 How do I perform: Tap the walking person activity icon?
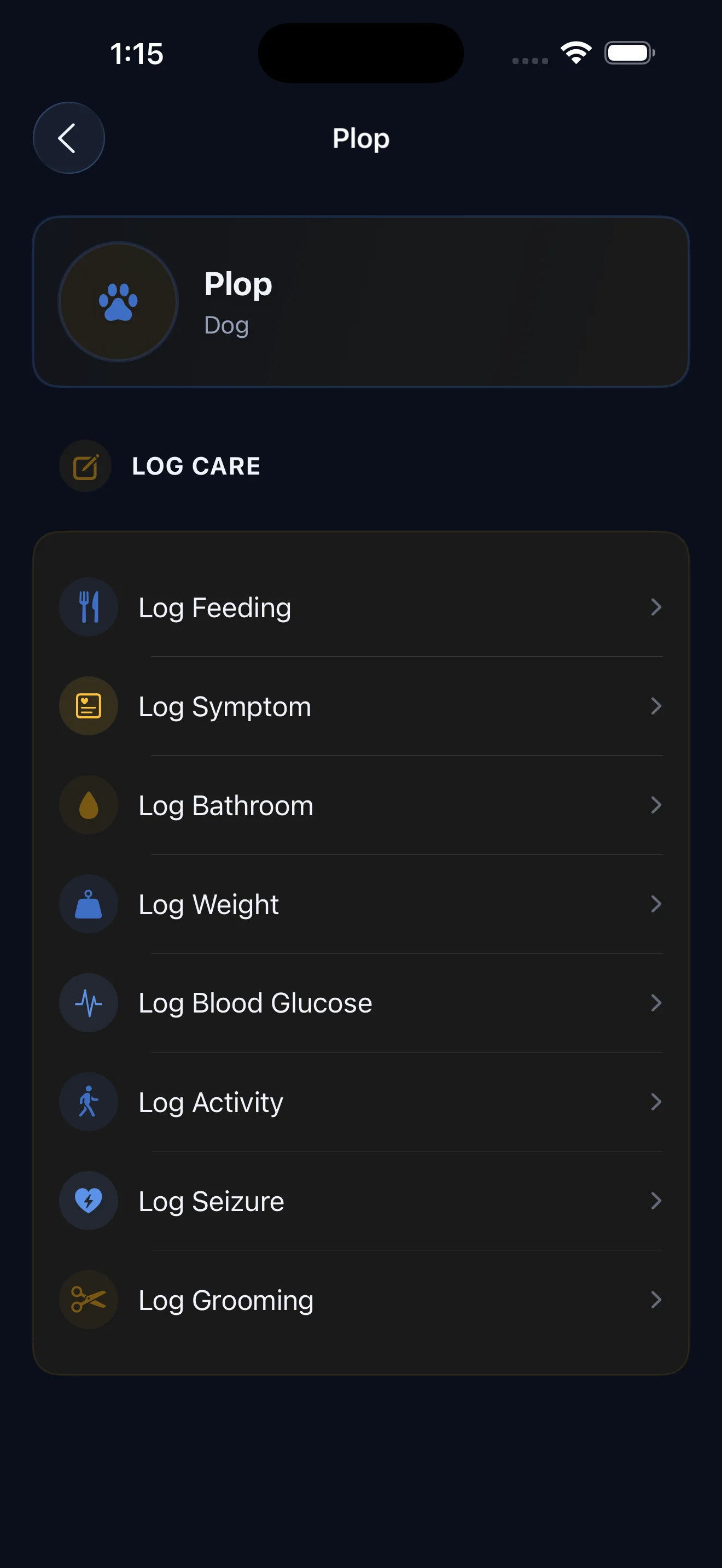88,1102
